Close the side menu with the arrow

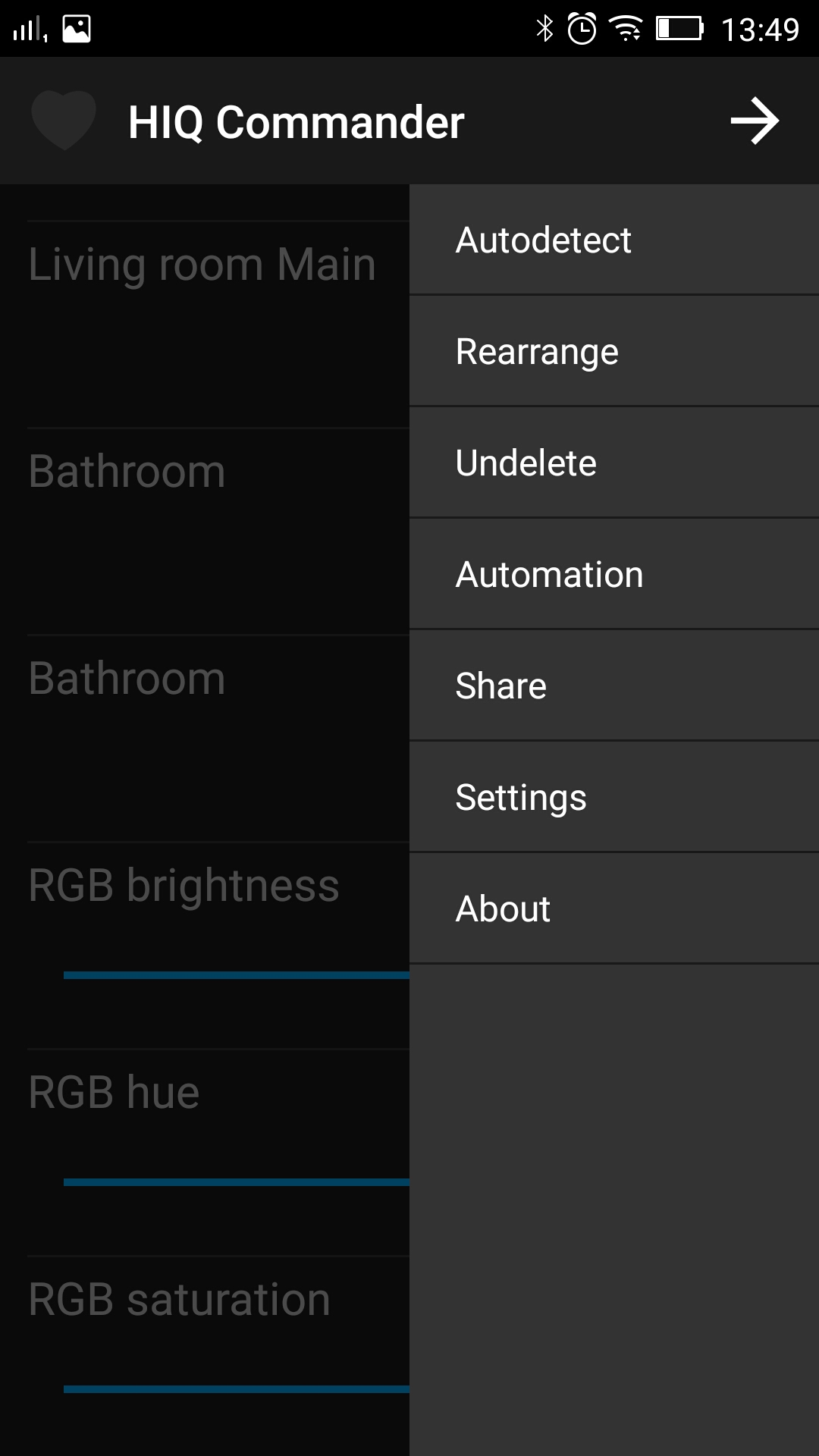click(755, 121)
